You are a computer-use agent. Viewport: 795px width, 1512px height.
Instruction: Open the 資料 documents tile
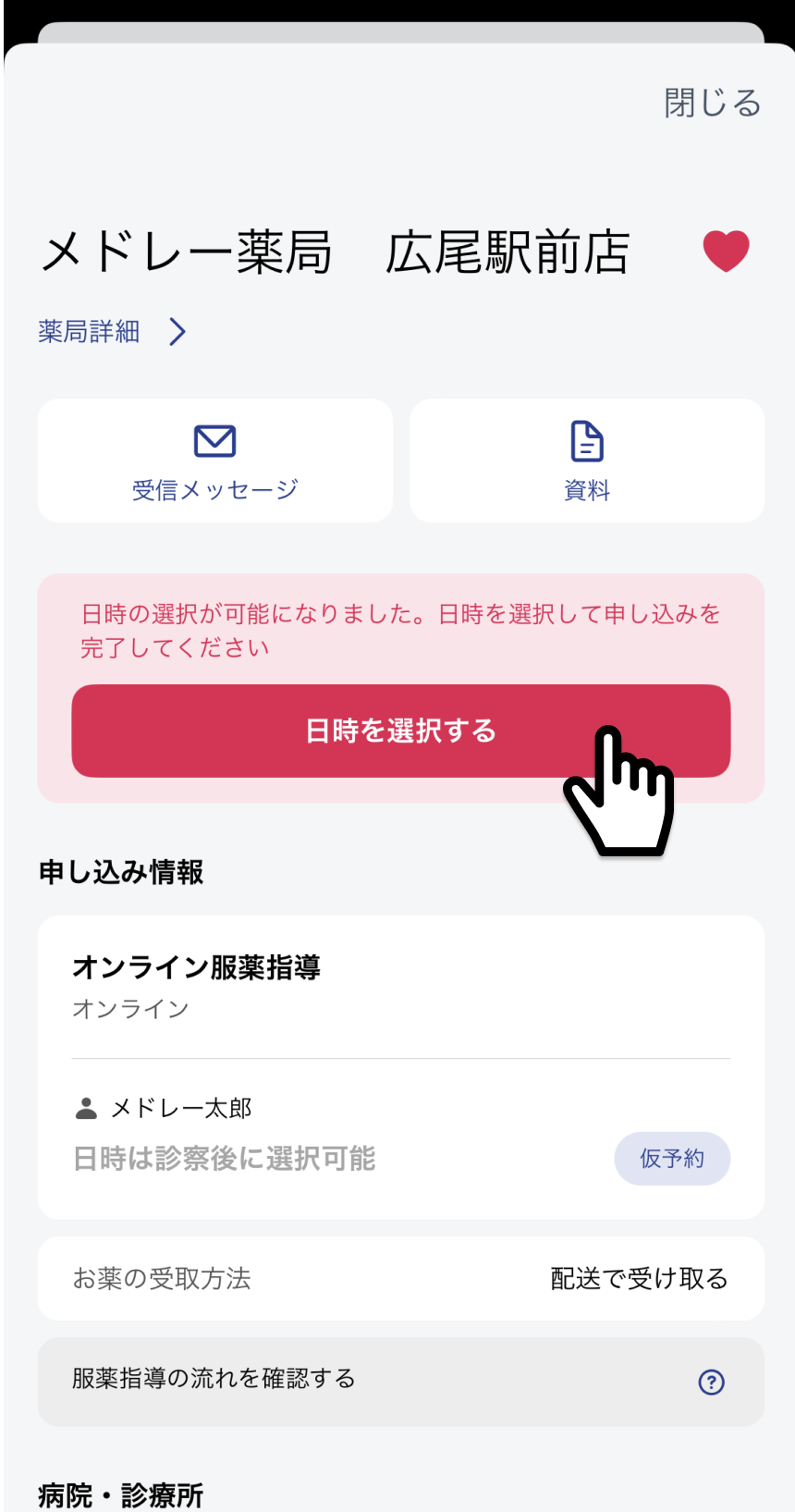587,461
